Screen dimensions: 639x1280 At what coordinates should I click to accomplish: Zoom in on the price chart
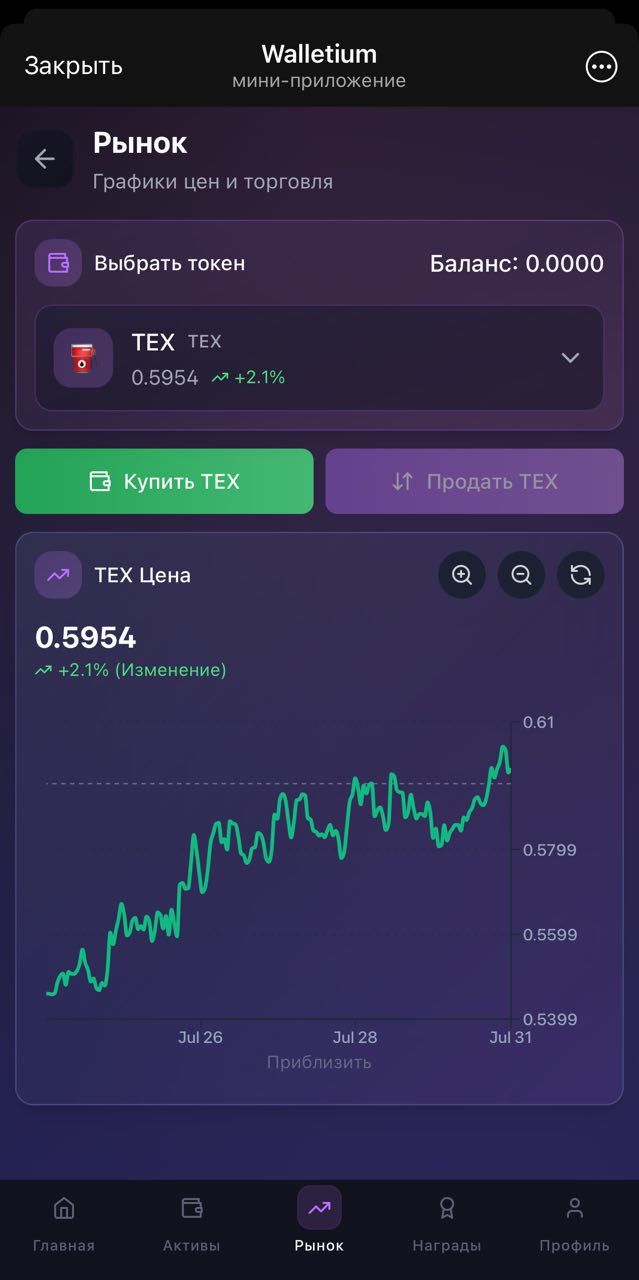pyautogui.click(x=462, y=575)
